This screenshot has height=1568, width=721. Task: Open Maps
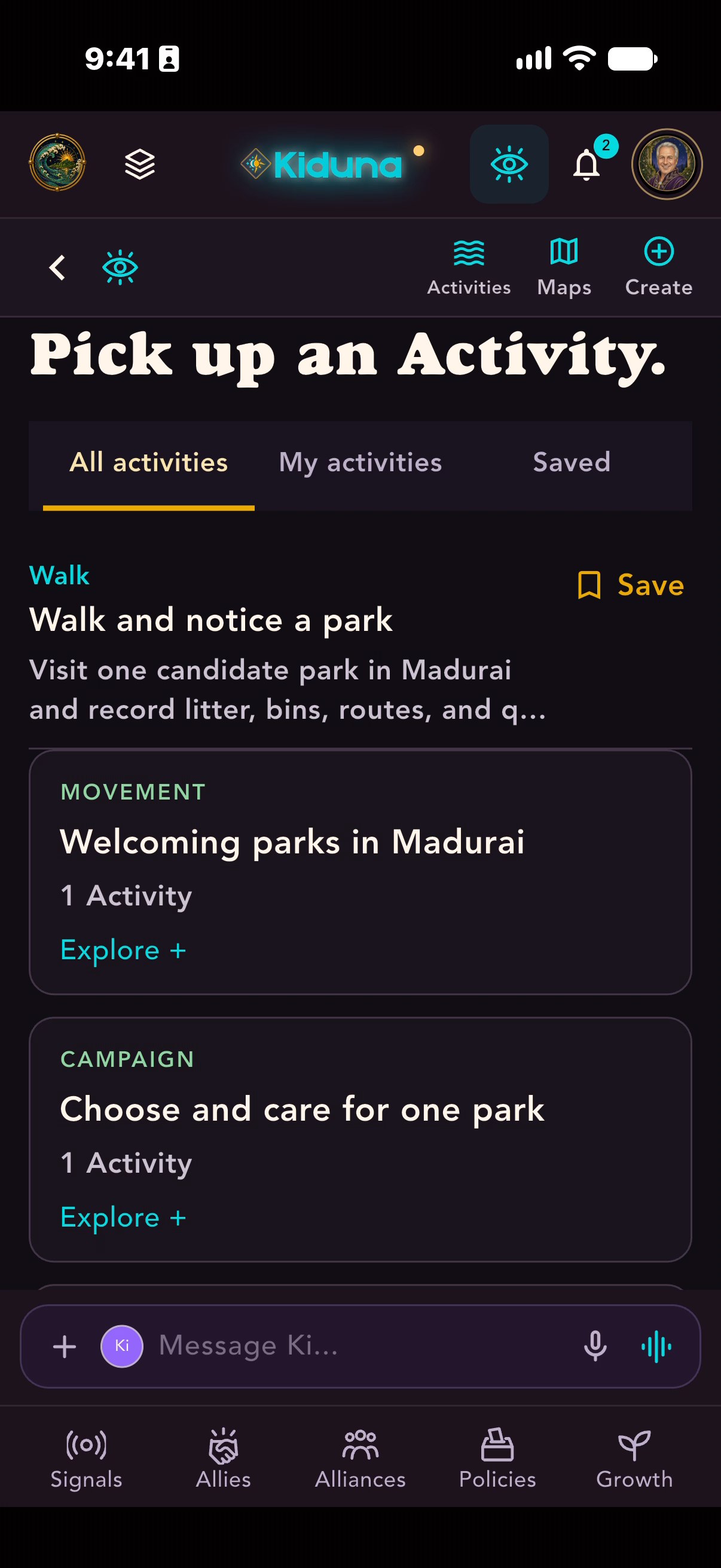(x=564, y=268)
